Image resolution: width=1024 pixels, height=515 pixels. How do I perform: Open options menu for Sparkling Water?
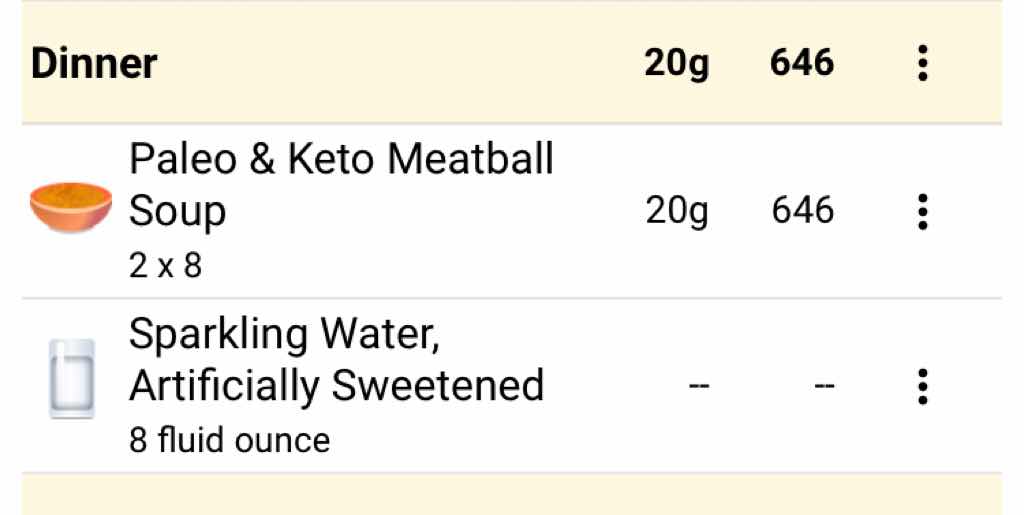922,386
